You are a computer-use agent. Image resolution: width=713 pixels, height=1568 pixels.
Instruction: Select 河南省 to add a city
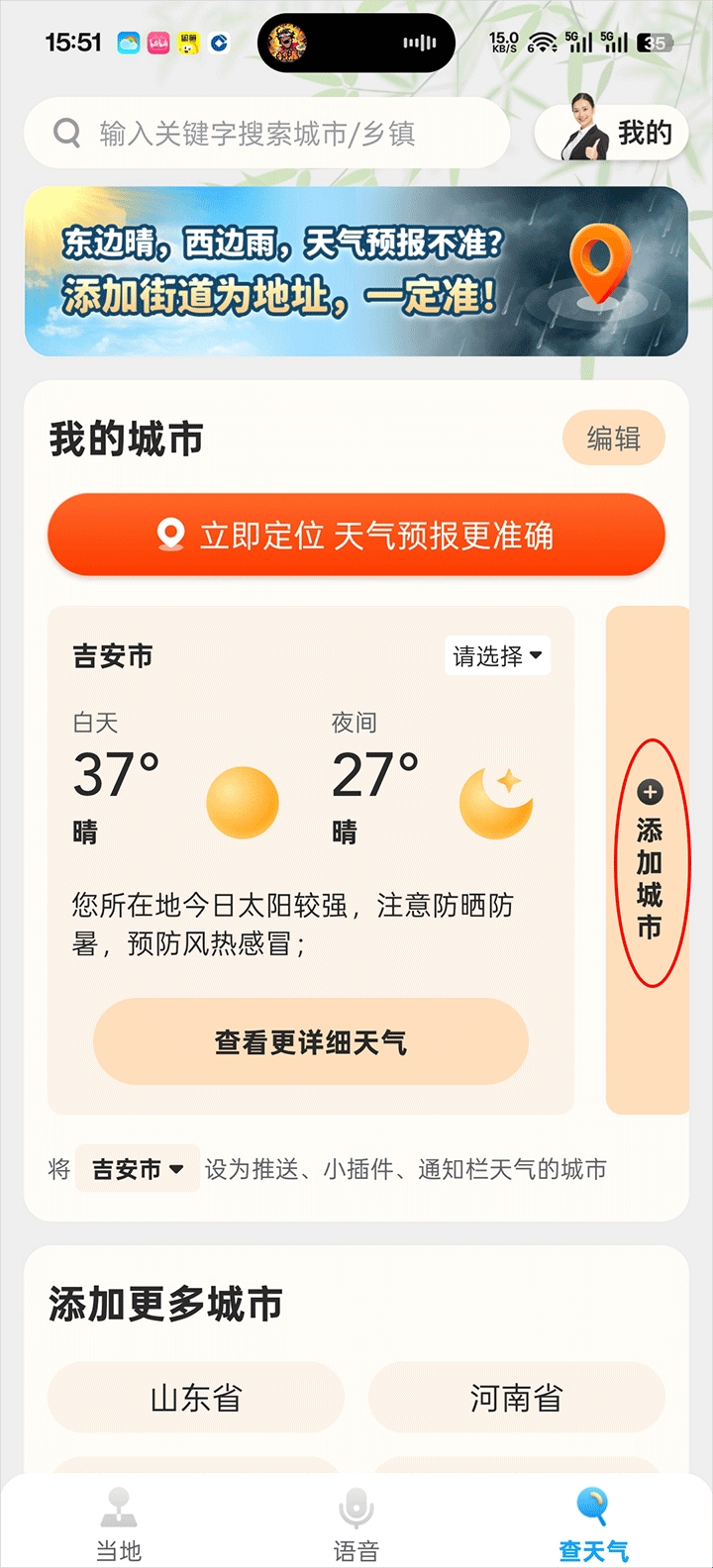516,1398
